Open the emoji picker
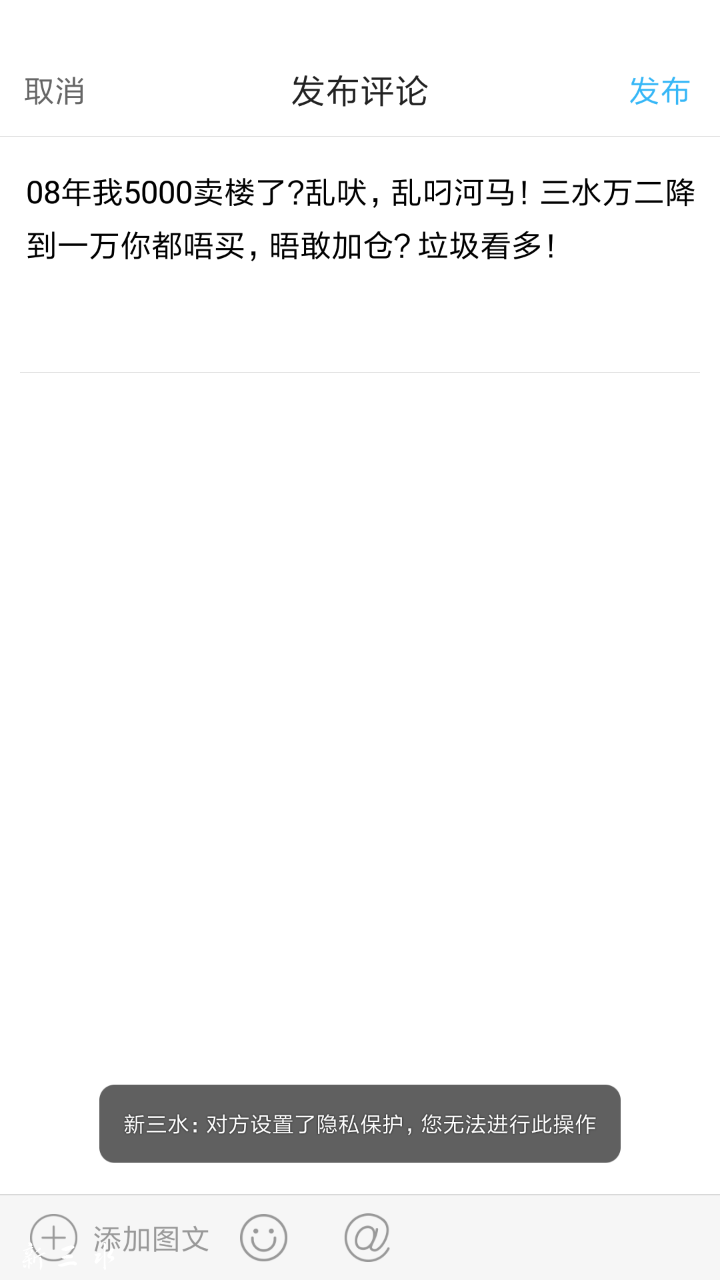The height and width of the screenshot is (1280, 720). click(264, 1238)
